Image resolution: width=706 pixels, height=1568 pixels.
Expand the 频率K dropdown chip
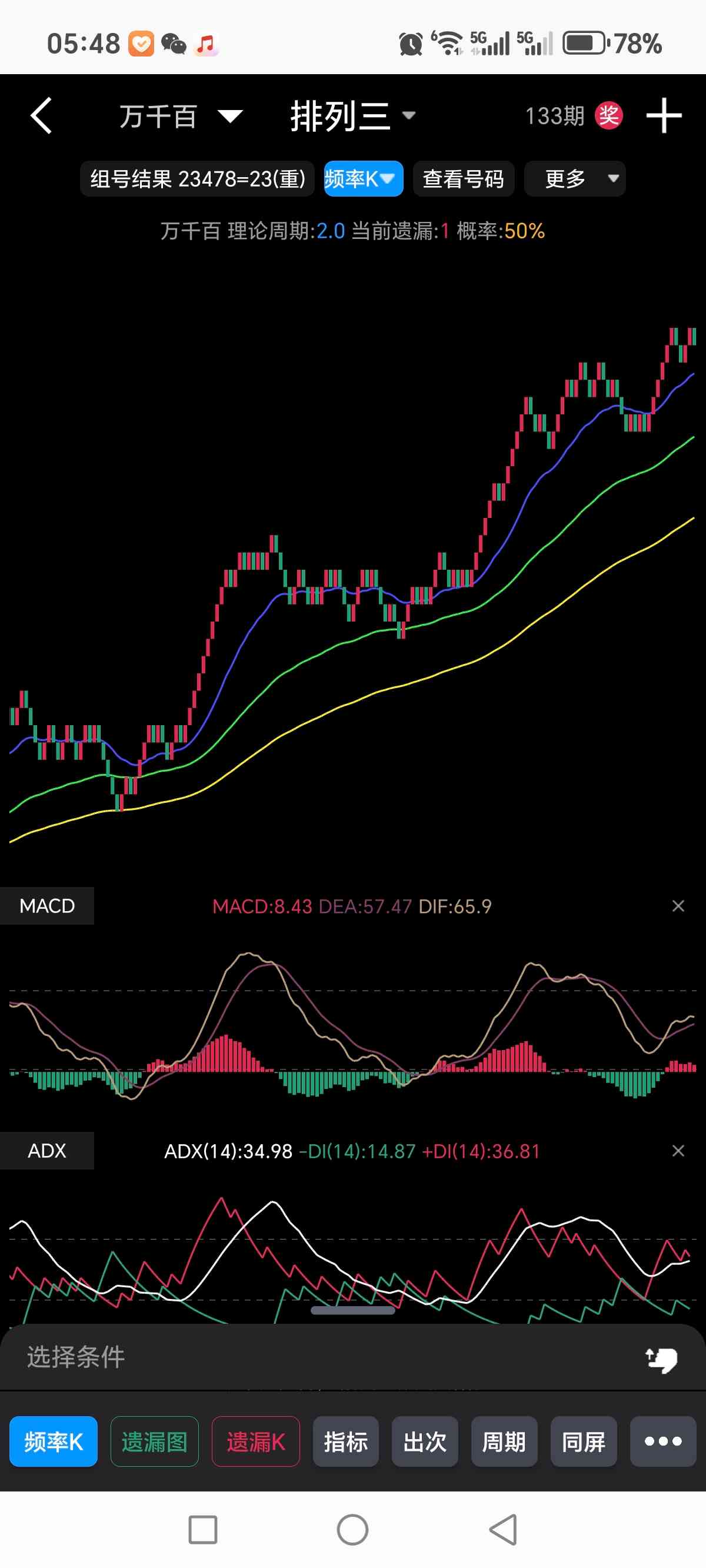click(x=363, y=179)
